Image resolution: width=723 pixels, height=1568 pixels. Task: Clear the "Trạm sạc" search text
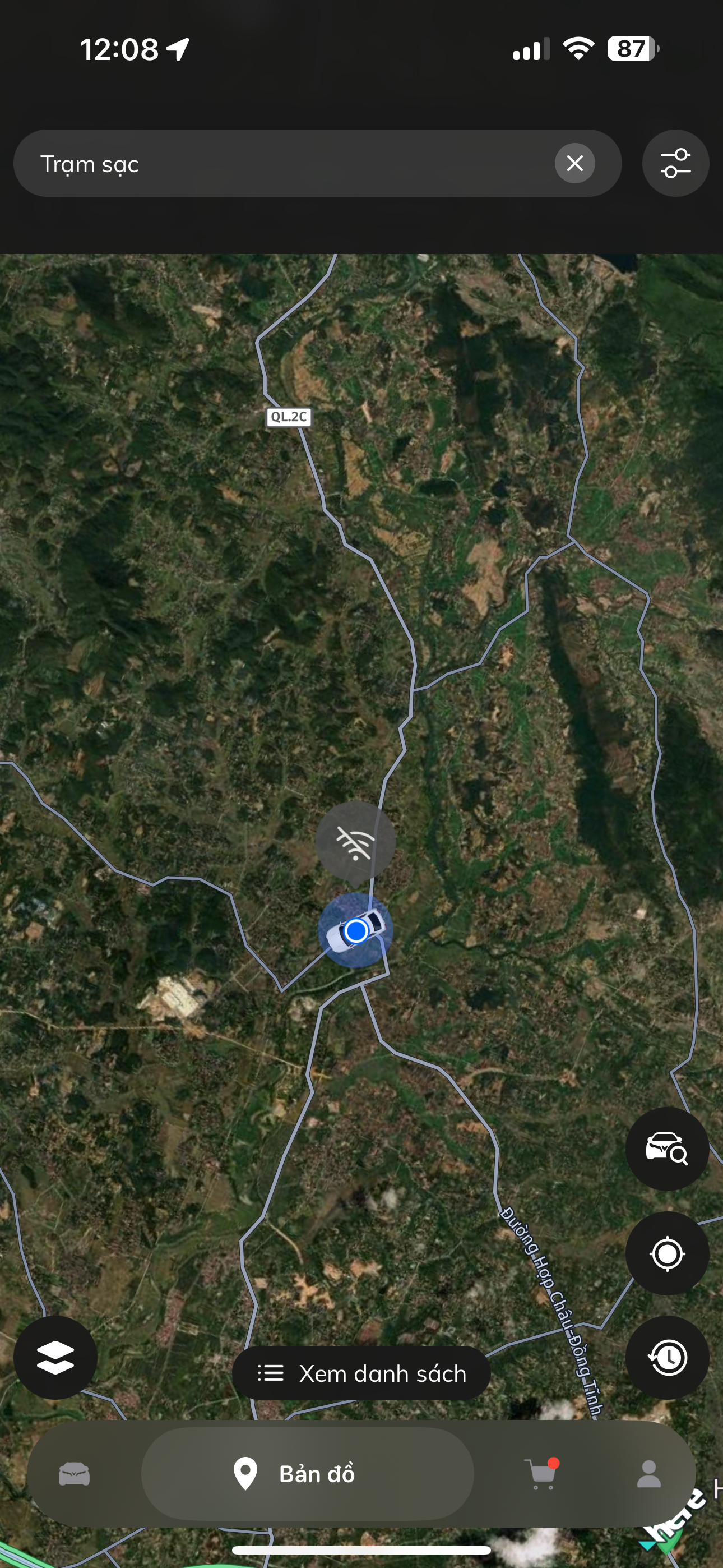(x=574, y=163)
